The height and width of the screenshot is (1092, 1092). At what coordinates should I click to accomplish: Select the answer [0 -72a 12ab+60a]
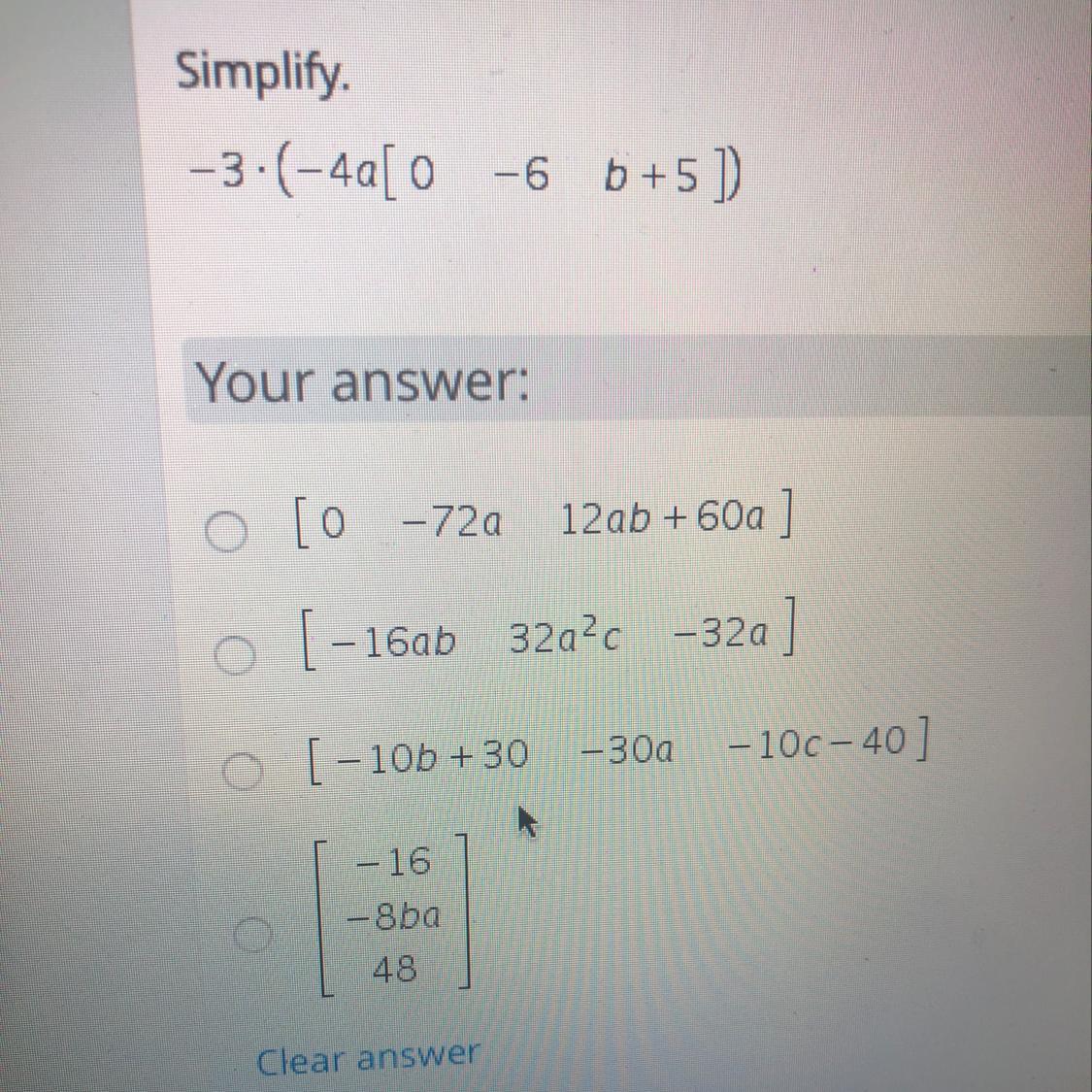(x=228, y=531)
